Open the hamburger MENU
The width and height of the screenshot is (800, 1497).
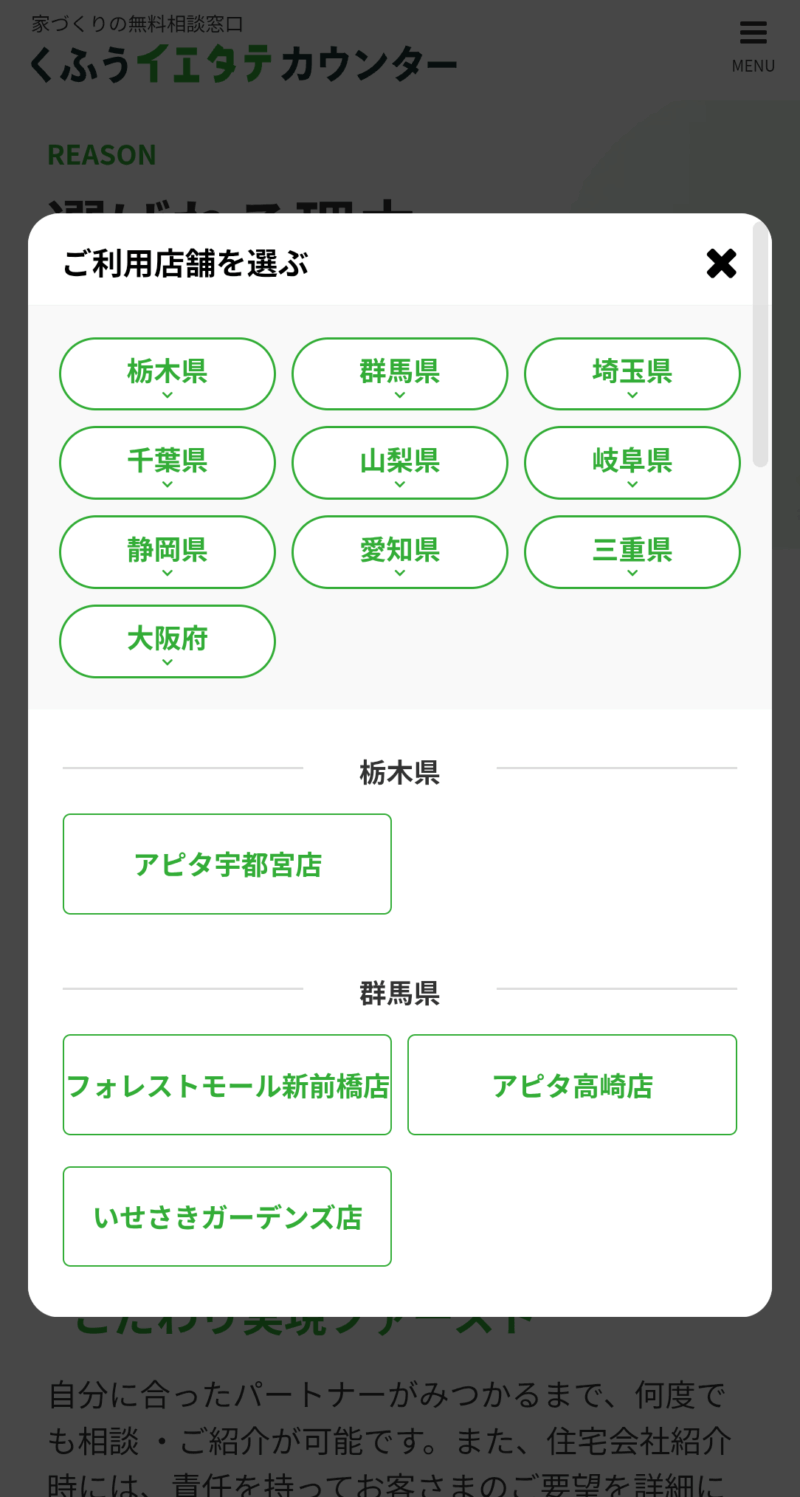753,47
